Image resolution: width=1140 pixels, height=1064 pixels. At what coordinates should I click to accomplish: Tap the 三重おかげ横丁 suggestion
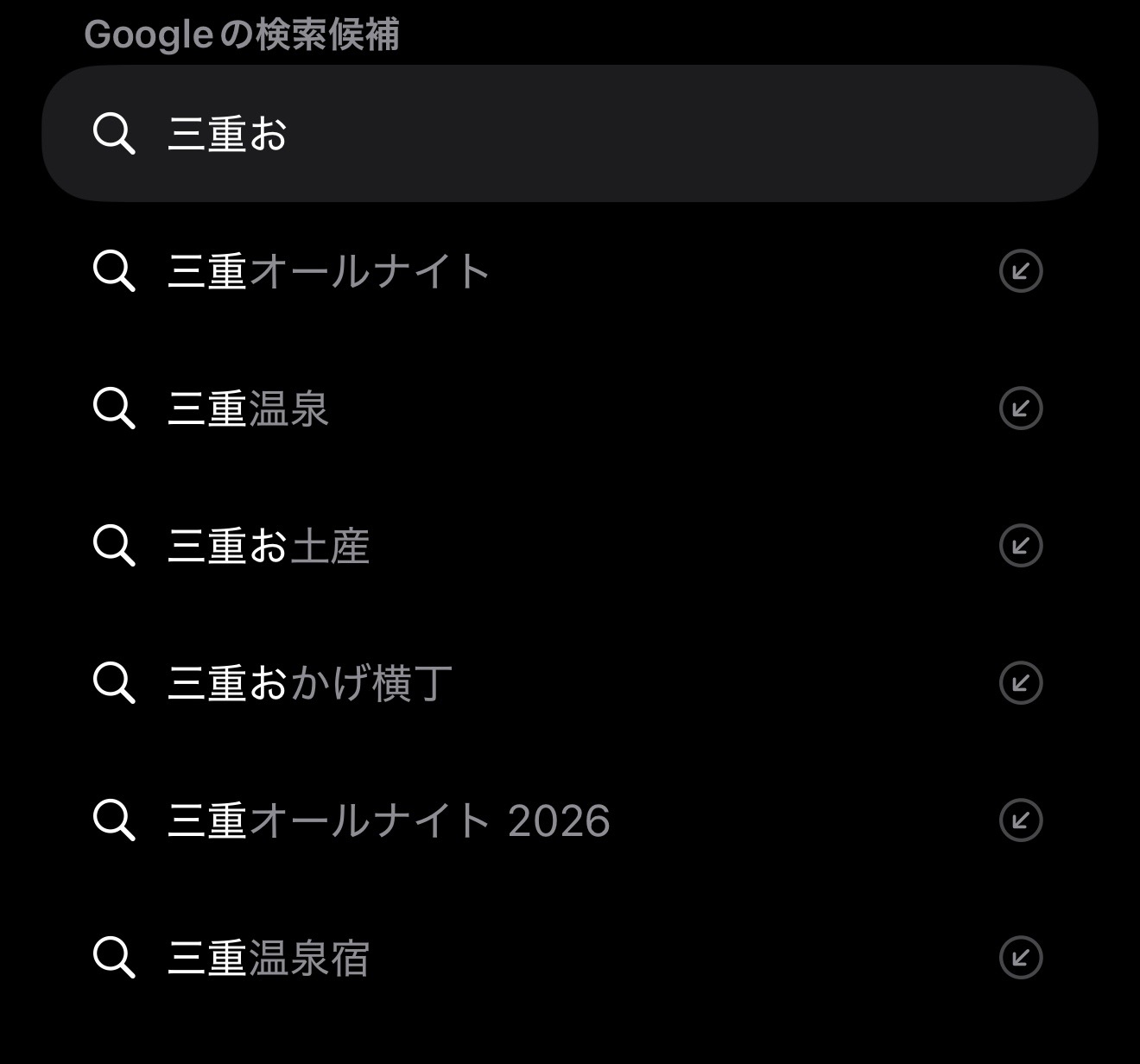(x=309, y=683)
